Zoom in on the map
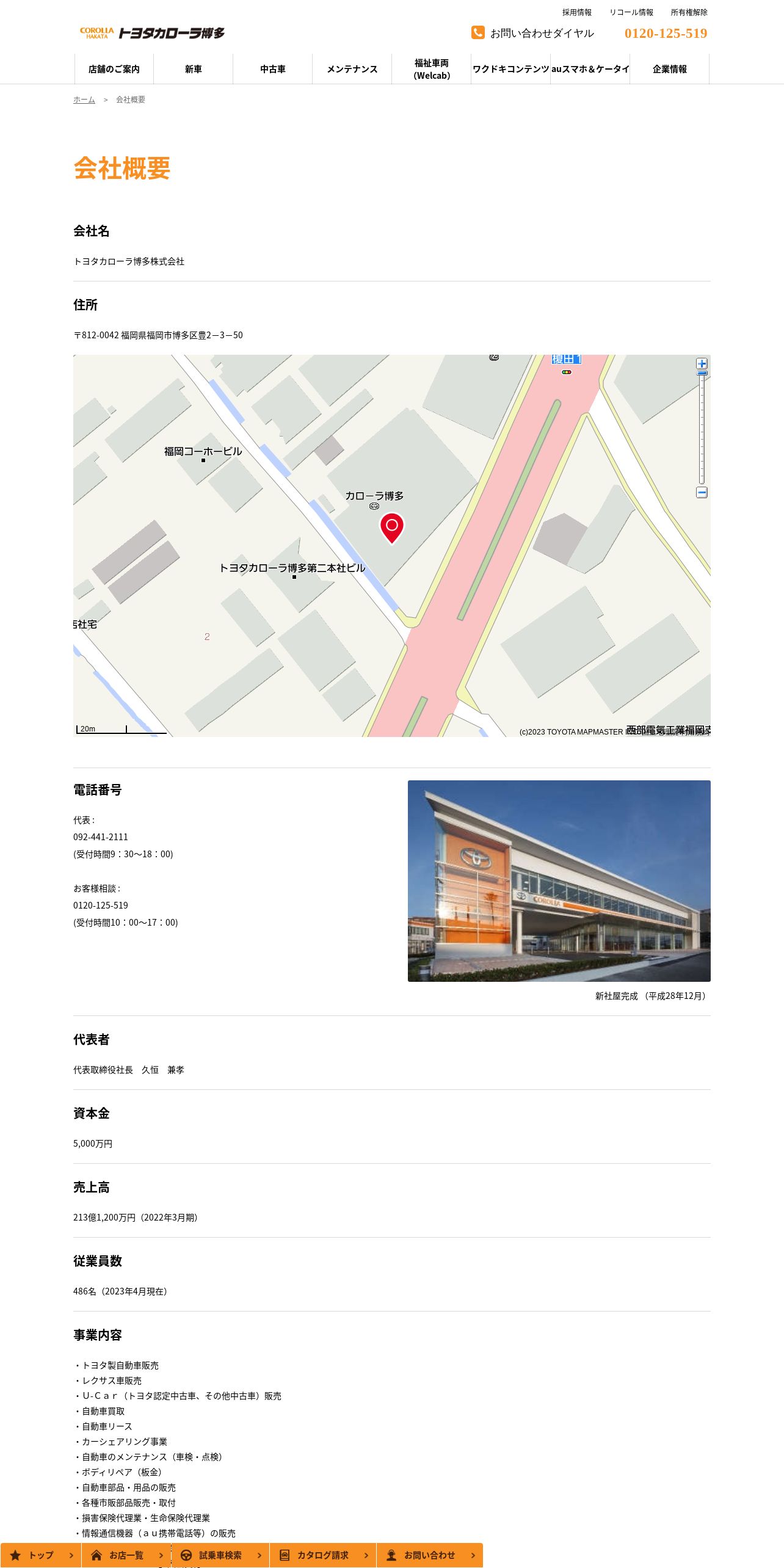784x1568 pixels. 702,363
